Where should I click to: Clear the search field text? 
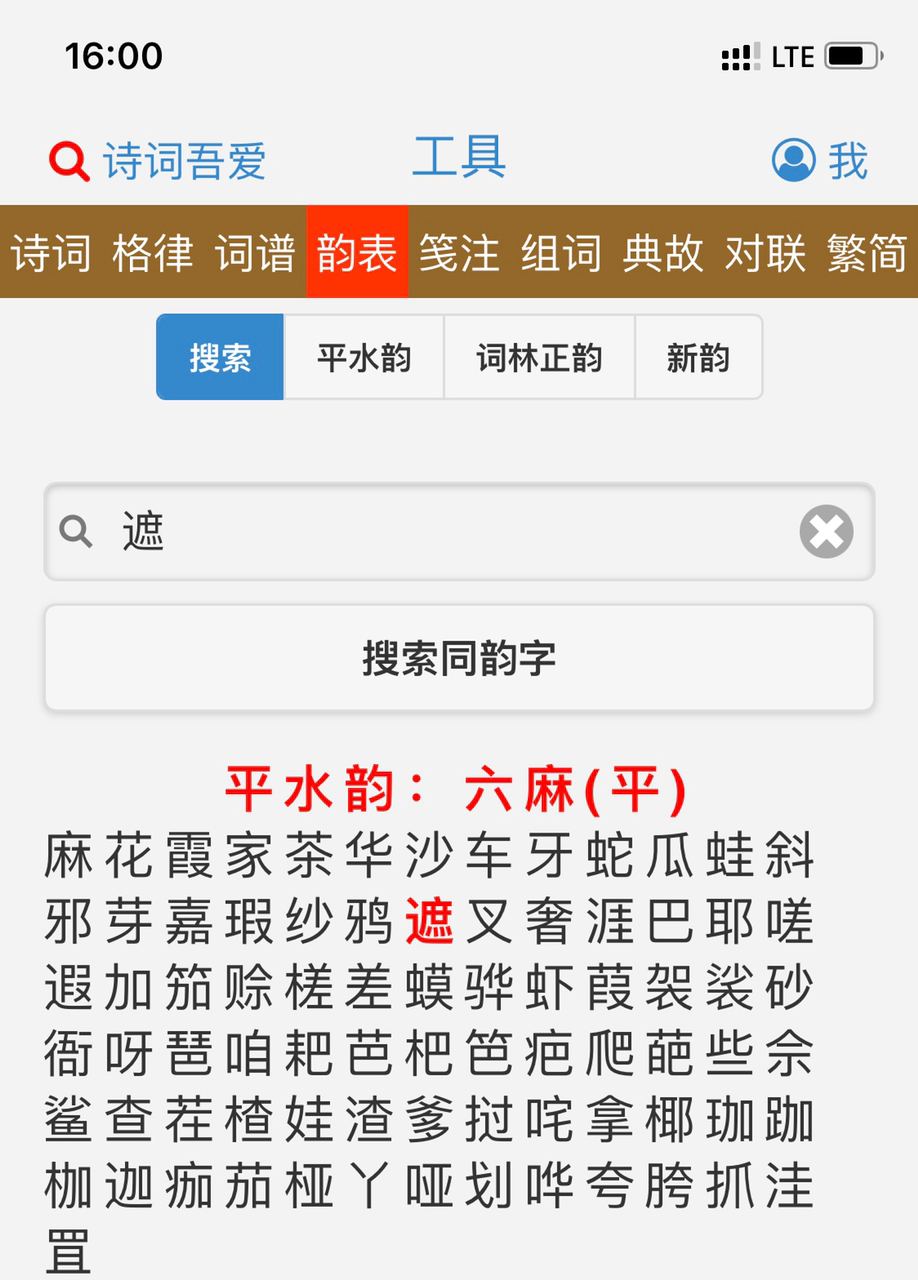[x=826, y=532]
